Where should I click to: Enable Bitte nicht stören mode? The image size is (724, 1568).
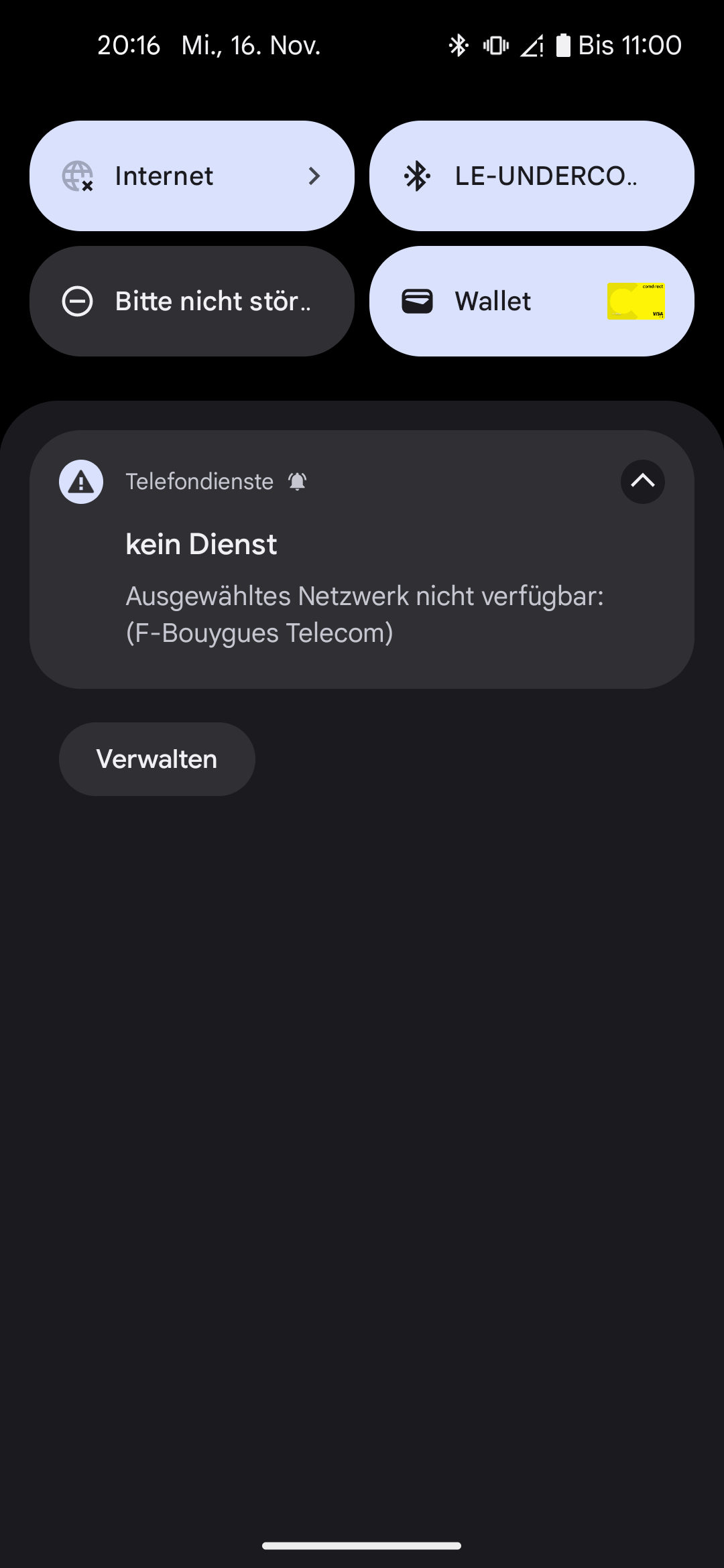pos(192,301)
